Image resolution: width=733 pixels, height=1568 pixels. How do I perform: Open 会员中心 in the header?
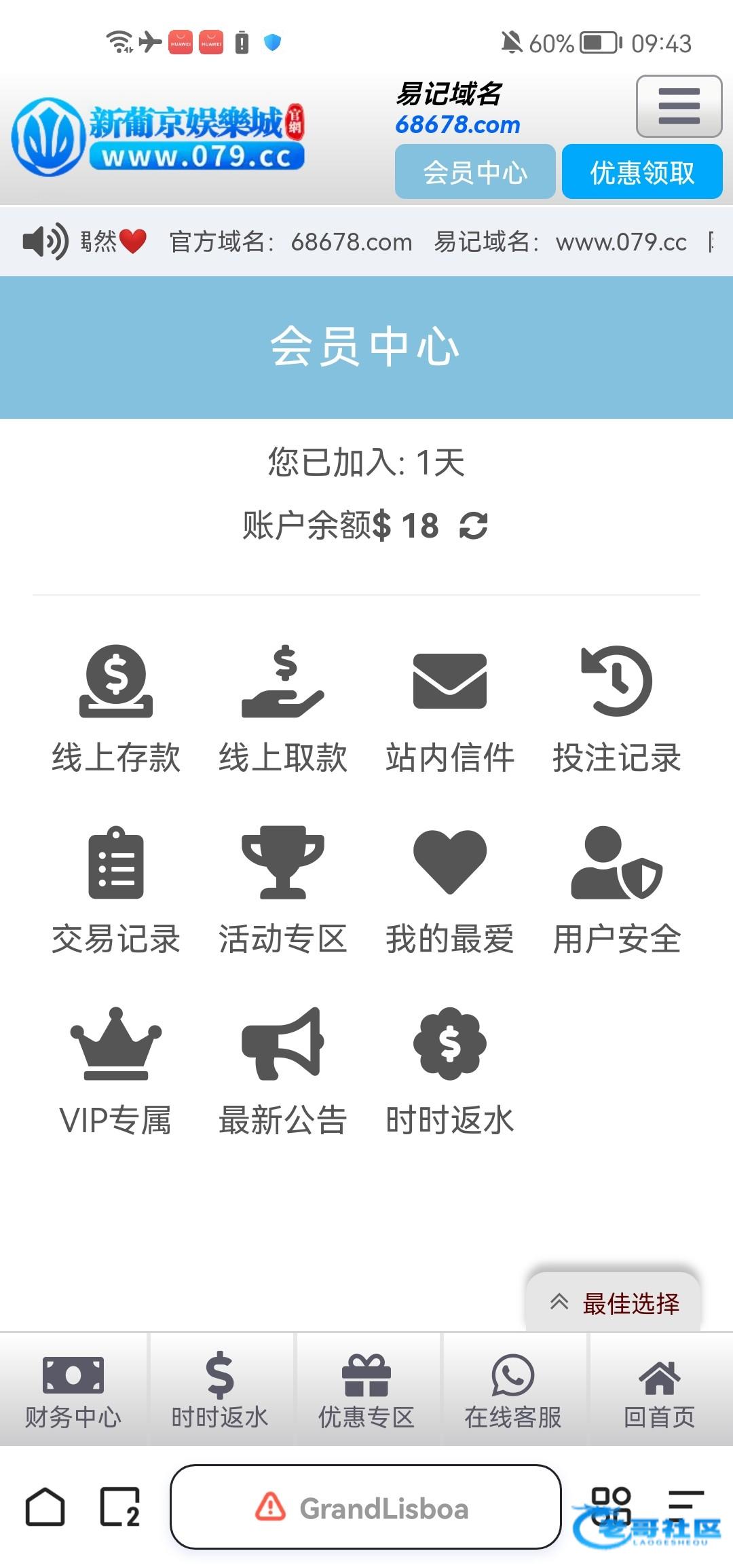tap(475, 172)
